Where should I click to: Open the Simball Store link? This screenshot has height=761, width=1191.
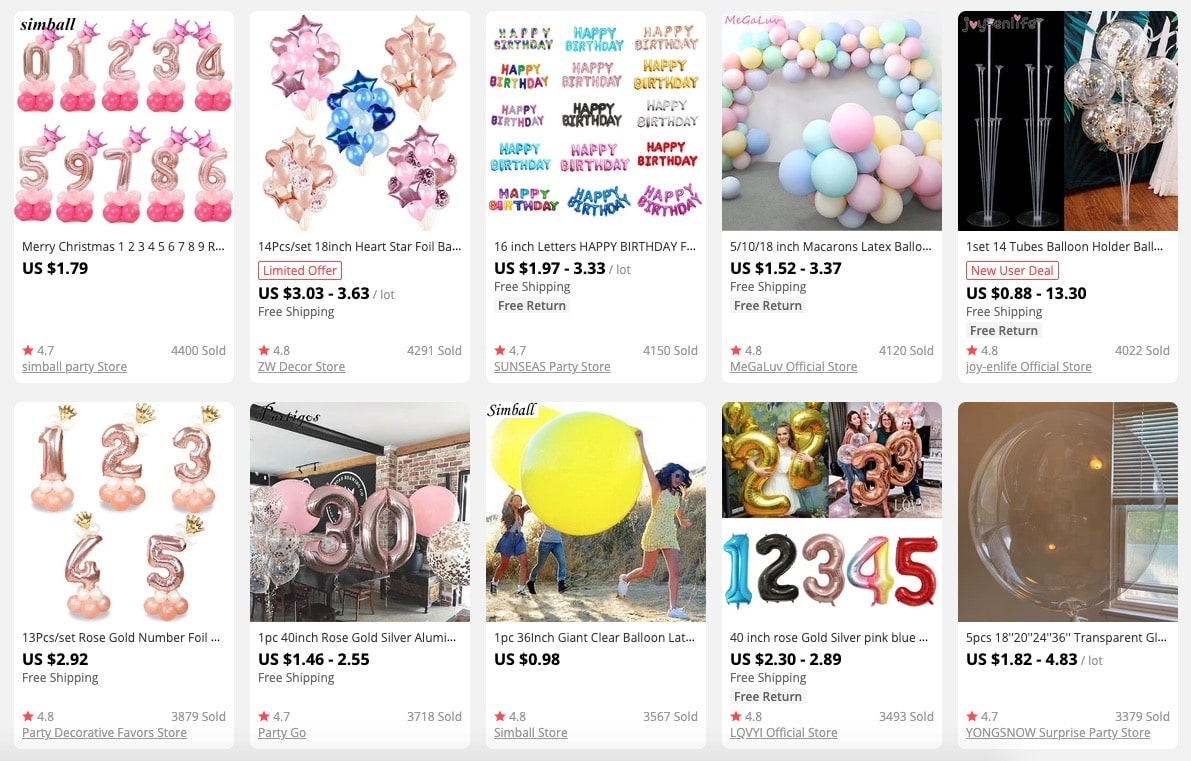coord(530,733)
